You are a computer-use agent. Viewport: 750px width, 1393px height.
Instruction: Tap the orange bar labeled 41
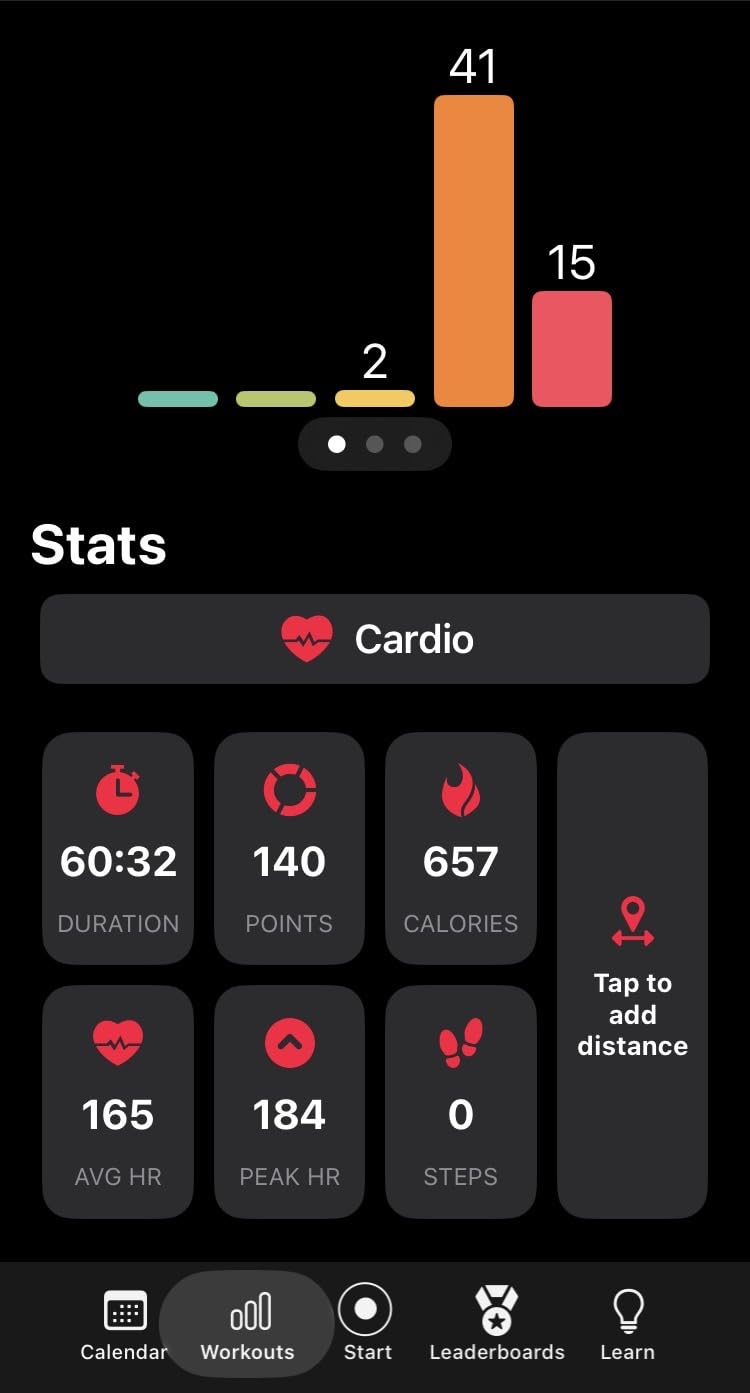click(x=472, y=250)
